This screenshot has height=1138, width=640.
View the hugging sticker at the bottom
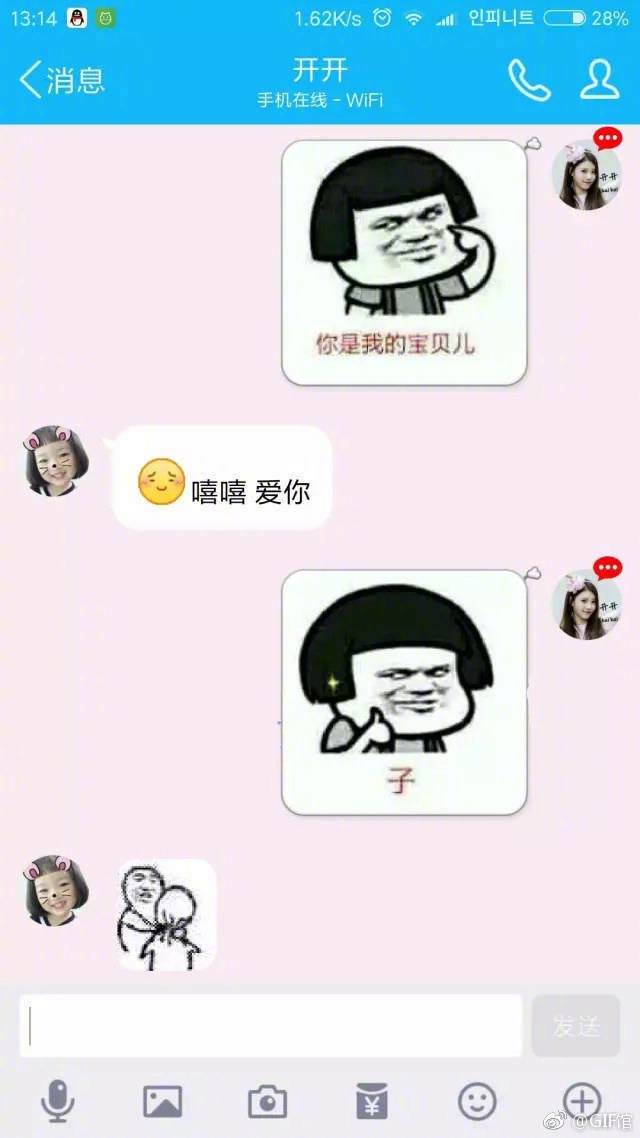167,915
